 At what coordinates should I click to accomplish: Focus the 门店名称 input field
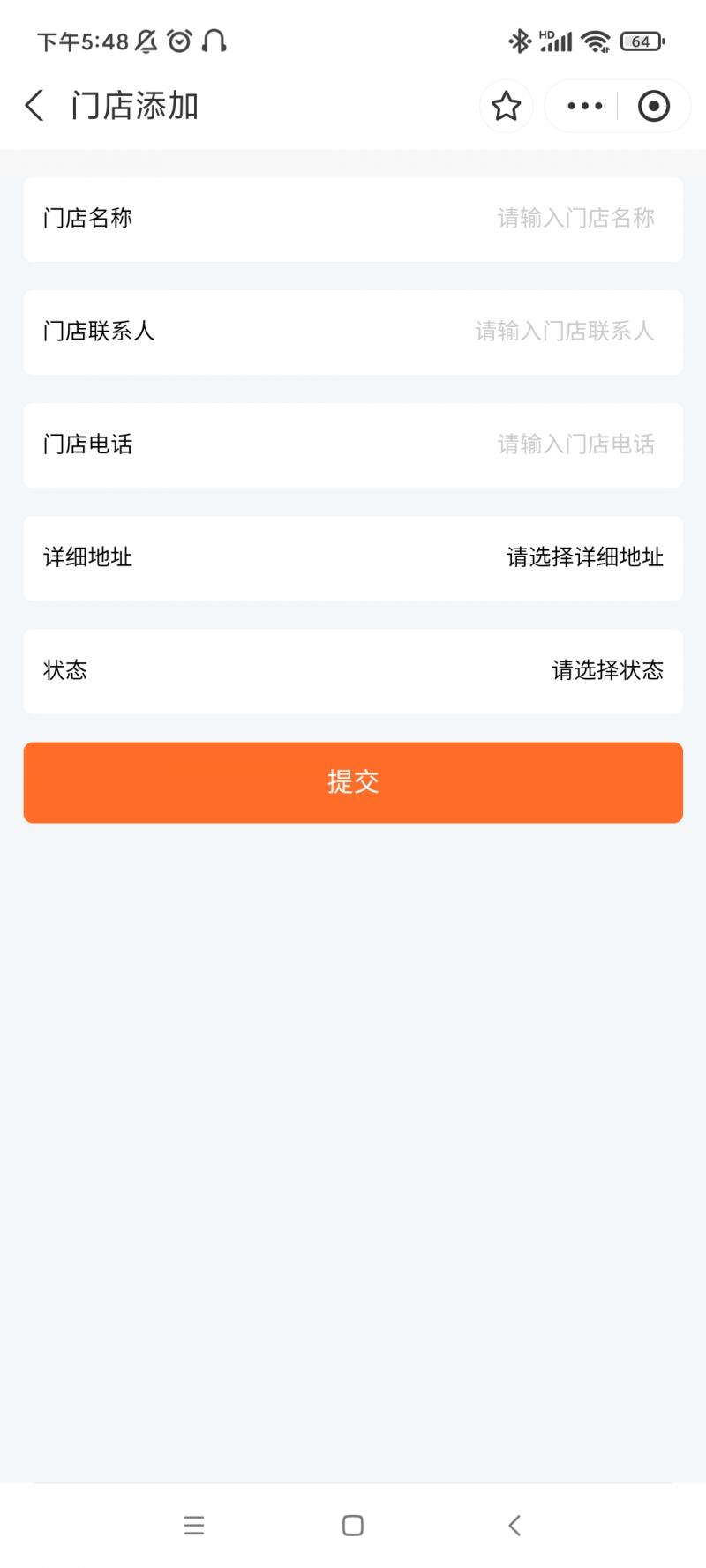click(575, 219)
